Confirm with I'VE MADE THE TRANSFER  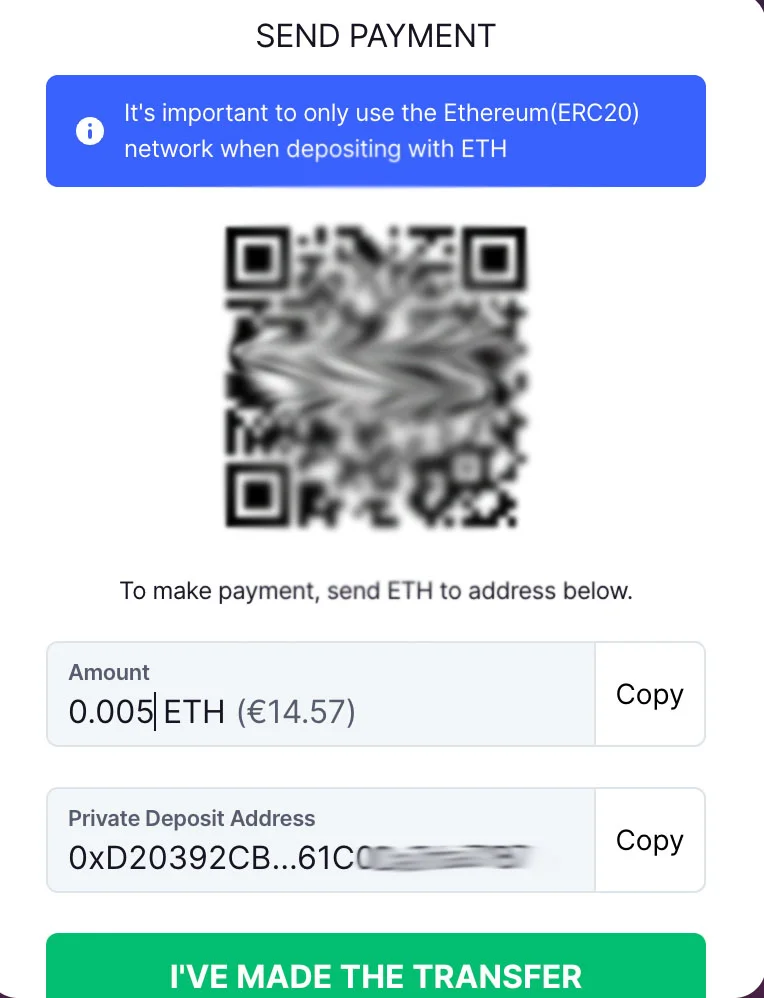(x=376, y=971)
